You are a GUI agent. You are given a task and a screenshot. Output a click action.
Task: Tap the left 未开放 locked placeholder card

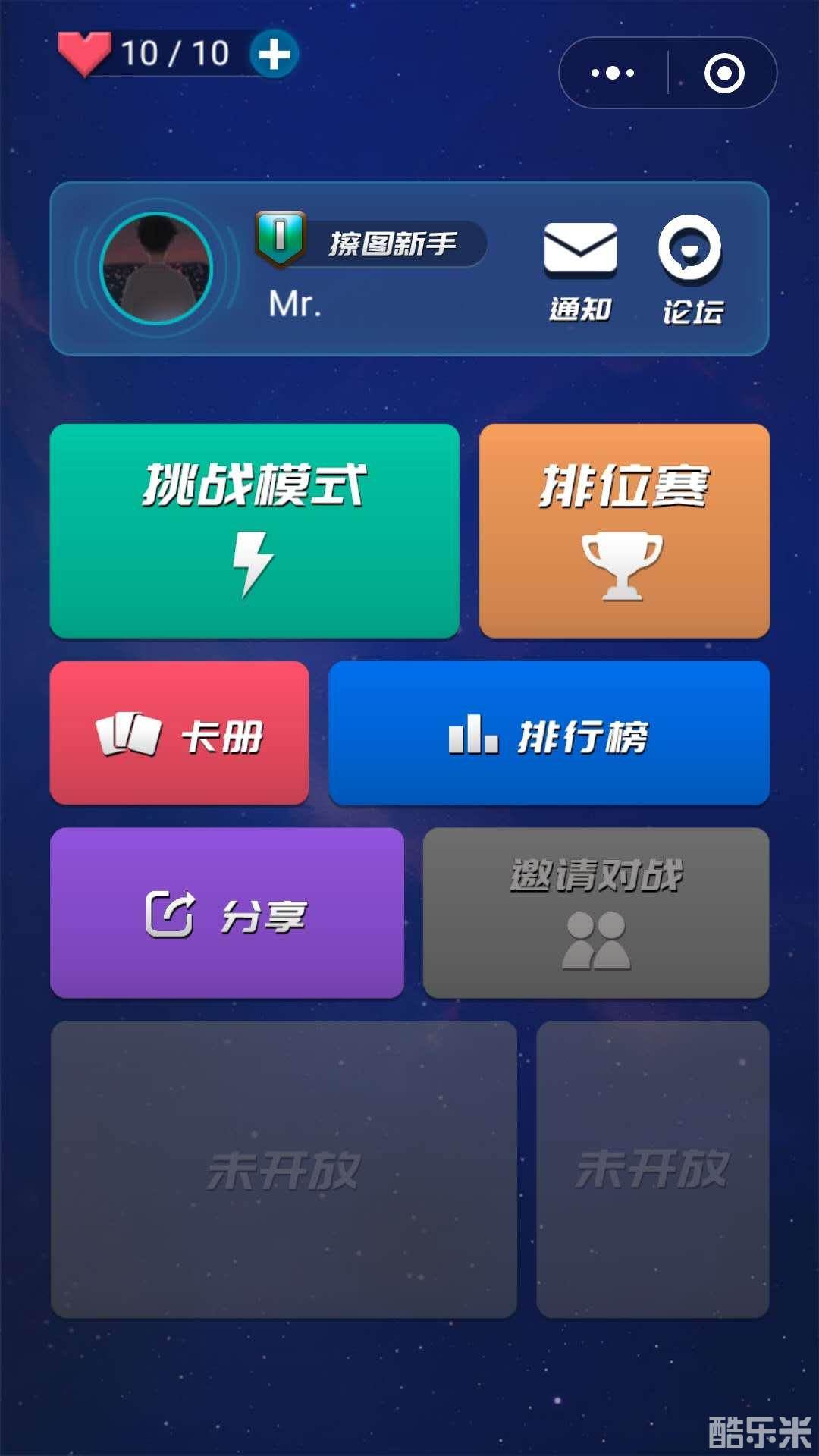(x=281, y=1168)
